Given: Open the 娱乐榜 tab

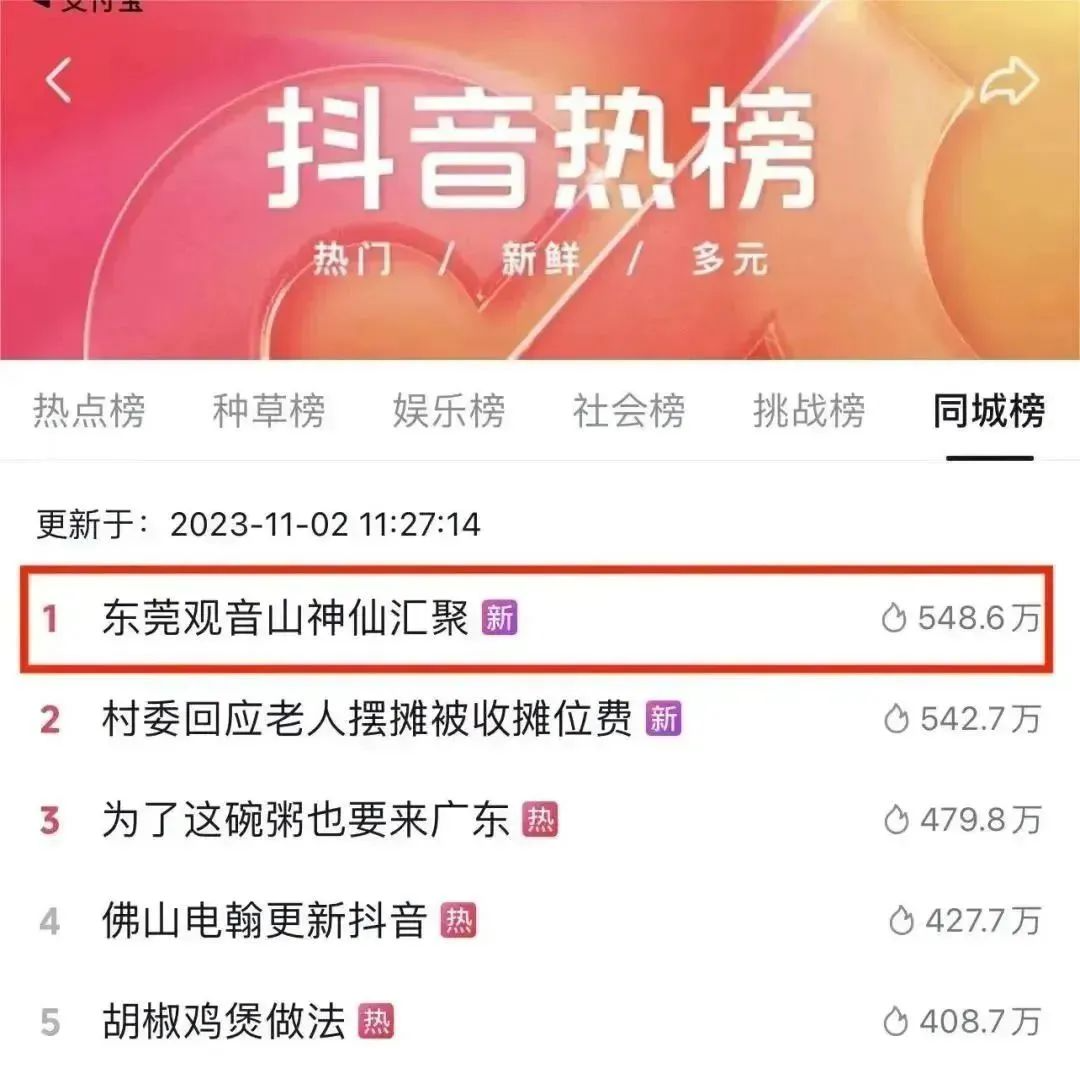Looking at the screenshot, I should pos(449,411).
